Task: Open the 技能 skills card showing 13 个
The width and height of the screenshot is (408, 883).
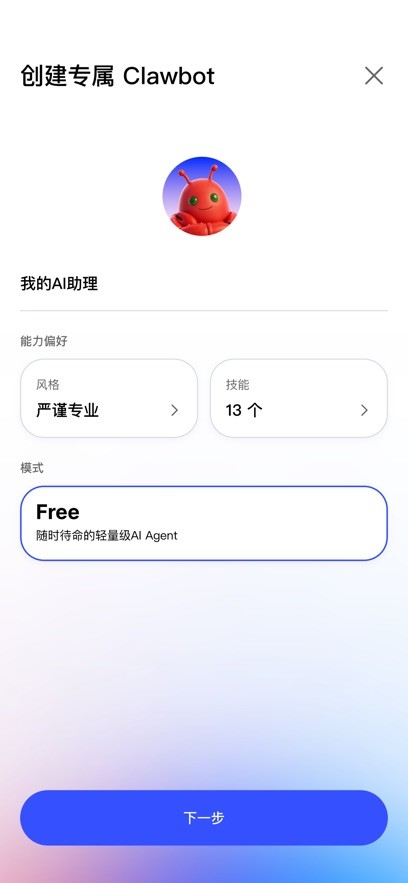Action: point(299,398)
